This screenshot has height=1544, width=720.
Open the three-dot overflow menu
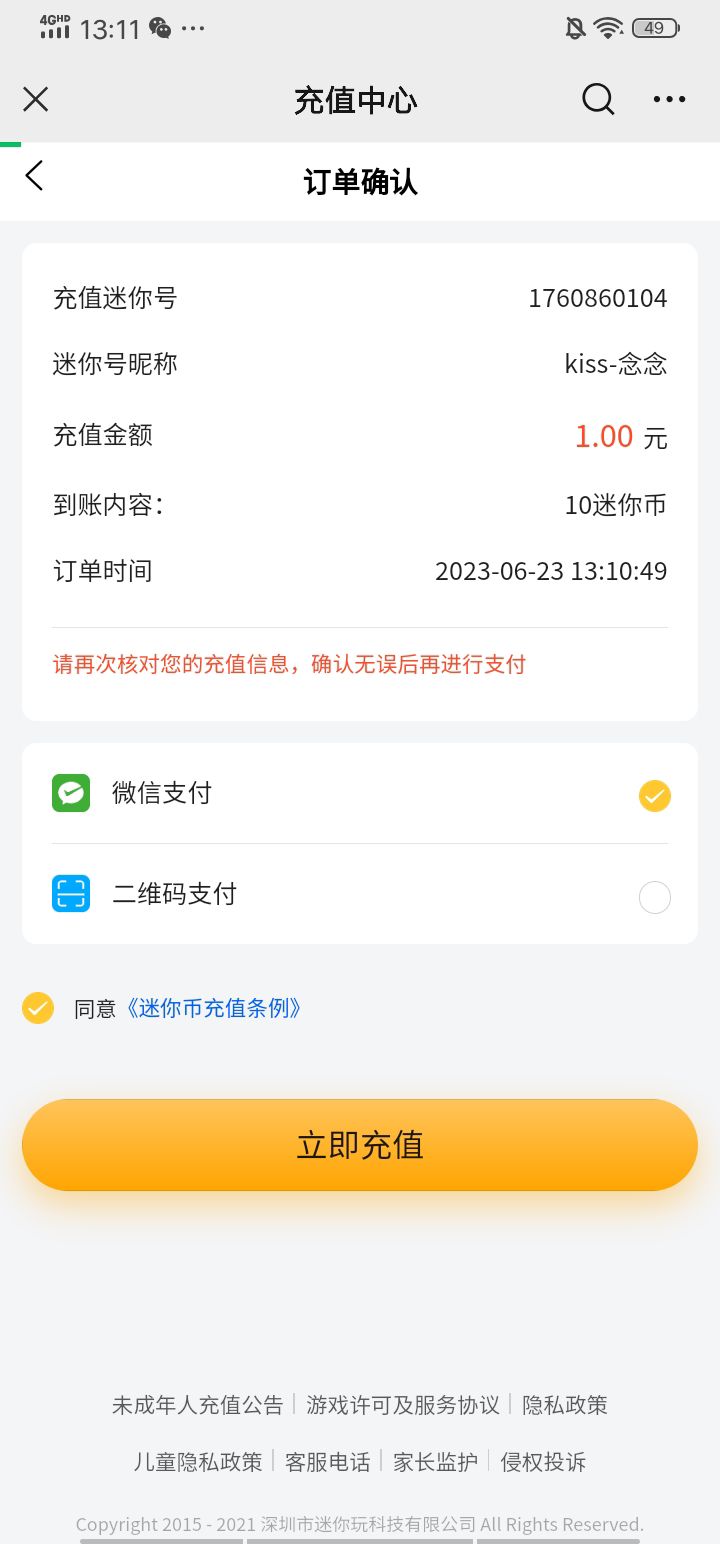[669, 99]
